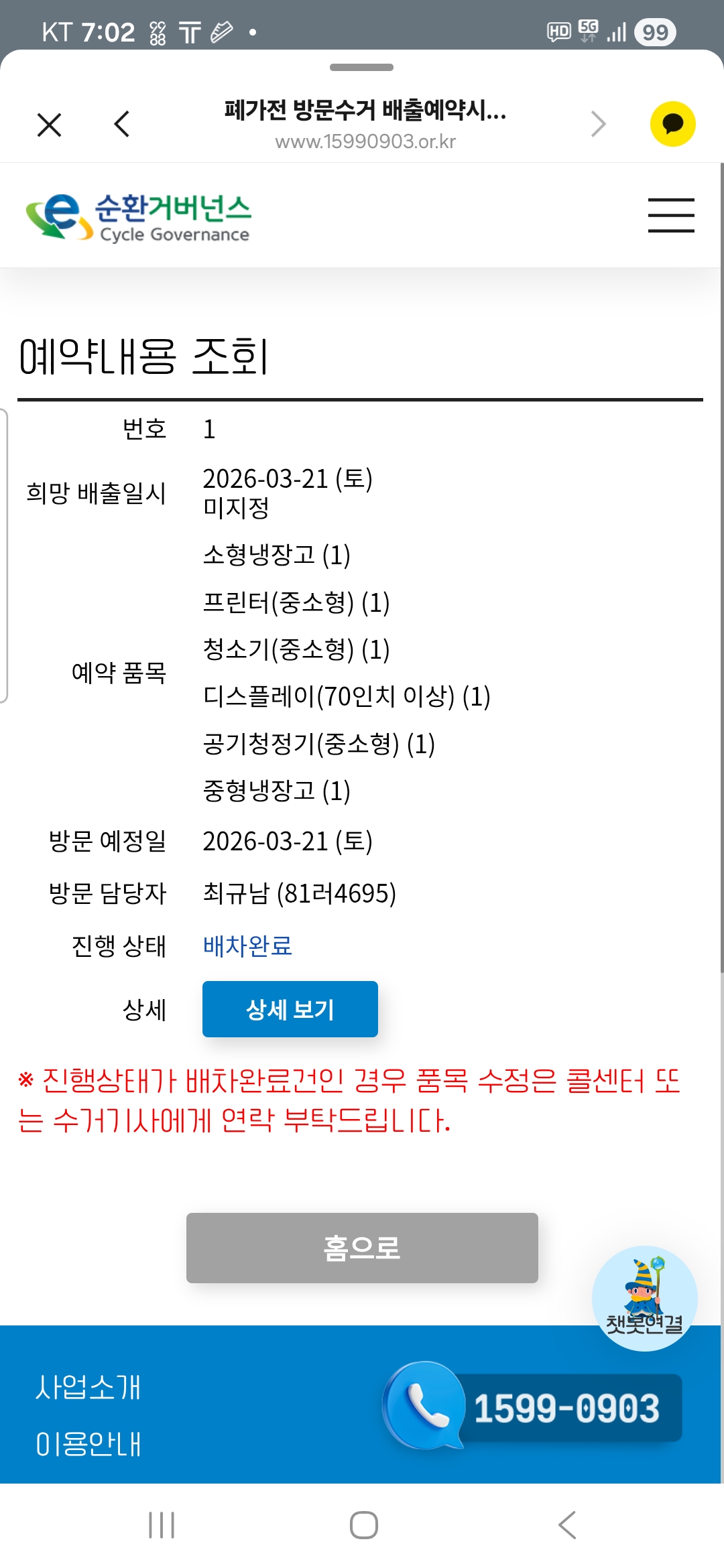The height and width of the screenshot is (1568, 724).
Task: Open the 이용안내 footer link
Action: point(88,1444)
